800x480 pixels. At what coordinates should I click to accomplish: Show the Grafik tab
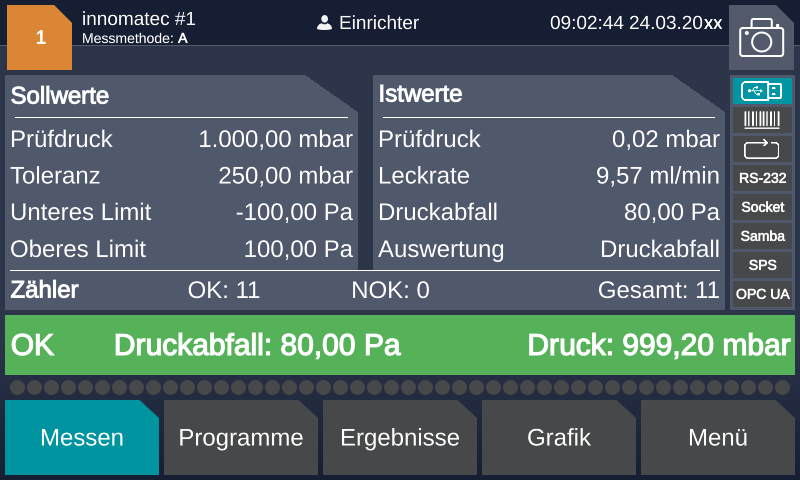tap(558, 438)
